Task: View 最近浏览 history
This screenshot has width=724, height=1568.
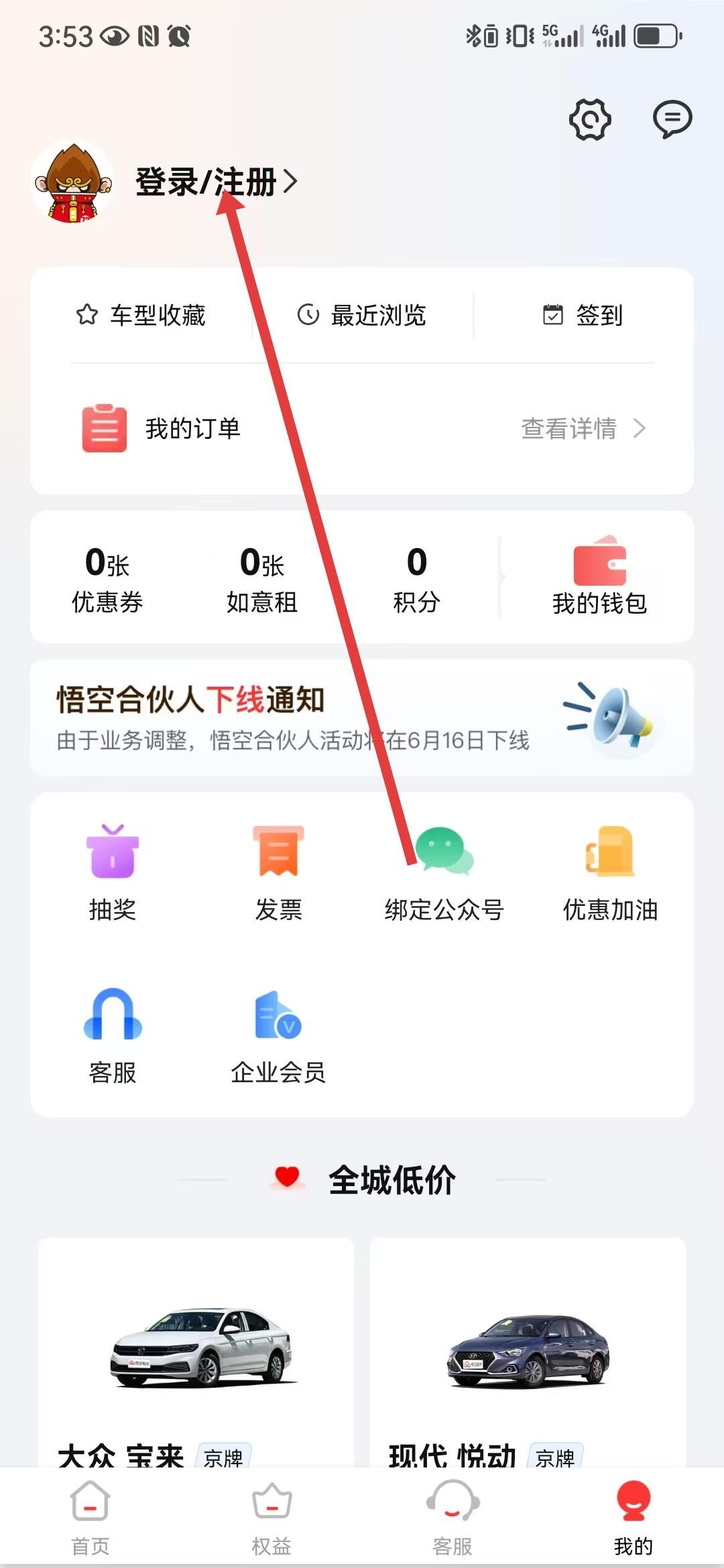Action: click(x=362, y=314)
